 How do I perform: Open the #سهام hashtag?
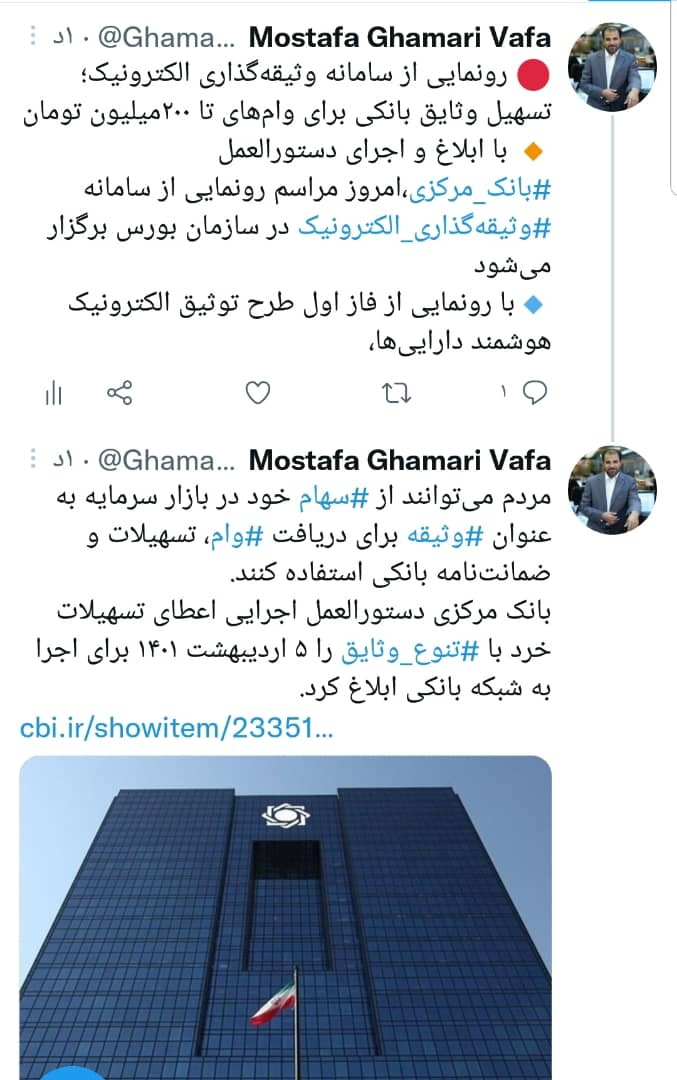click(324, 497)
